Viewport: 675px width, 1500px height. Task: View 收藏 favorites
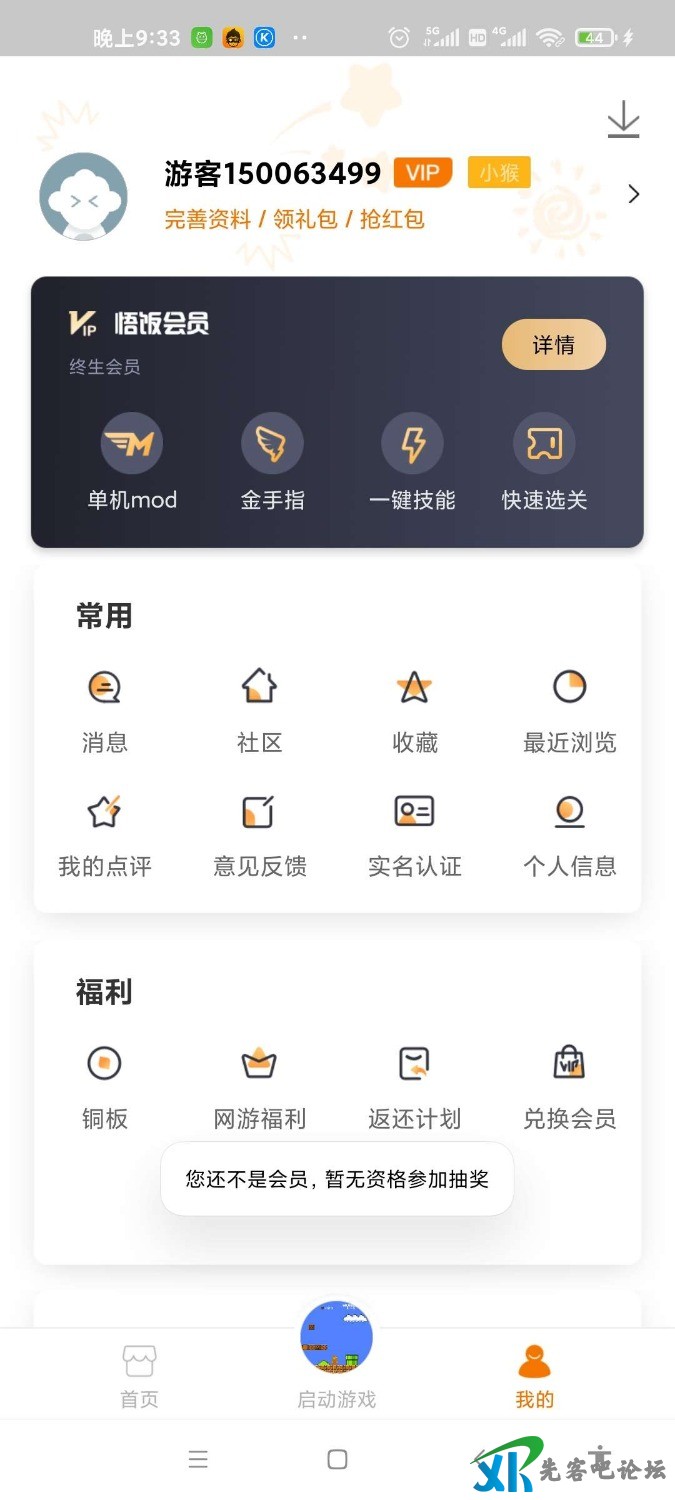coord(415,709)
